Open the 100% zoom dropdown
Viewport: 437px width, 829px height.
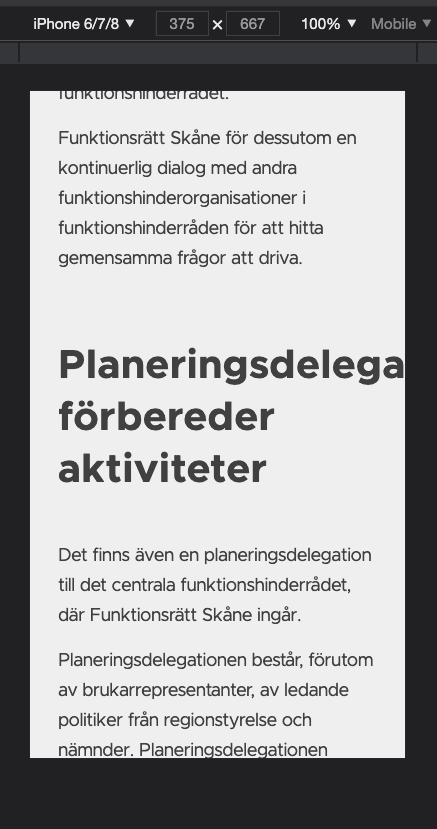pos(329,24)
